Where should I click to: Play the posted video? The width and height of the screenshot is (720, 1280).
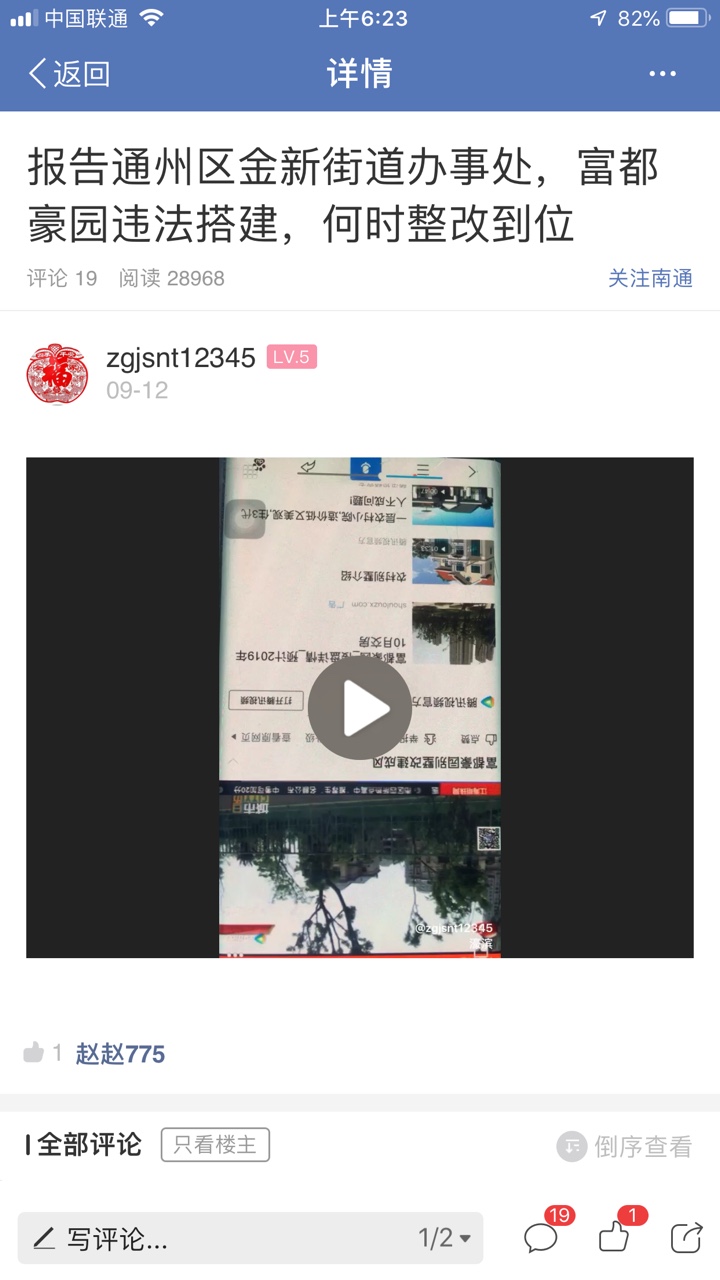point(360,708)
